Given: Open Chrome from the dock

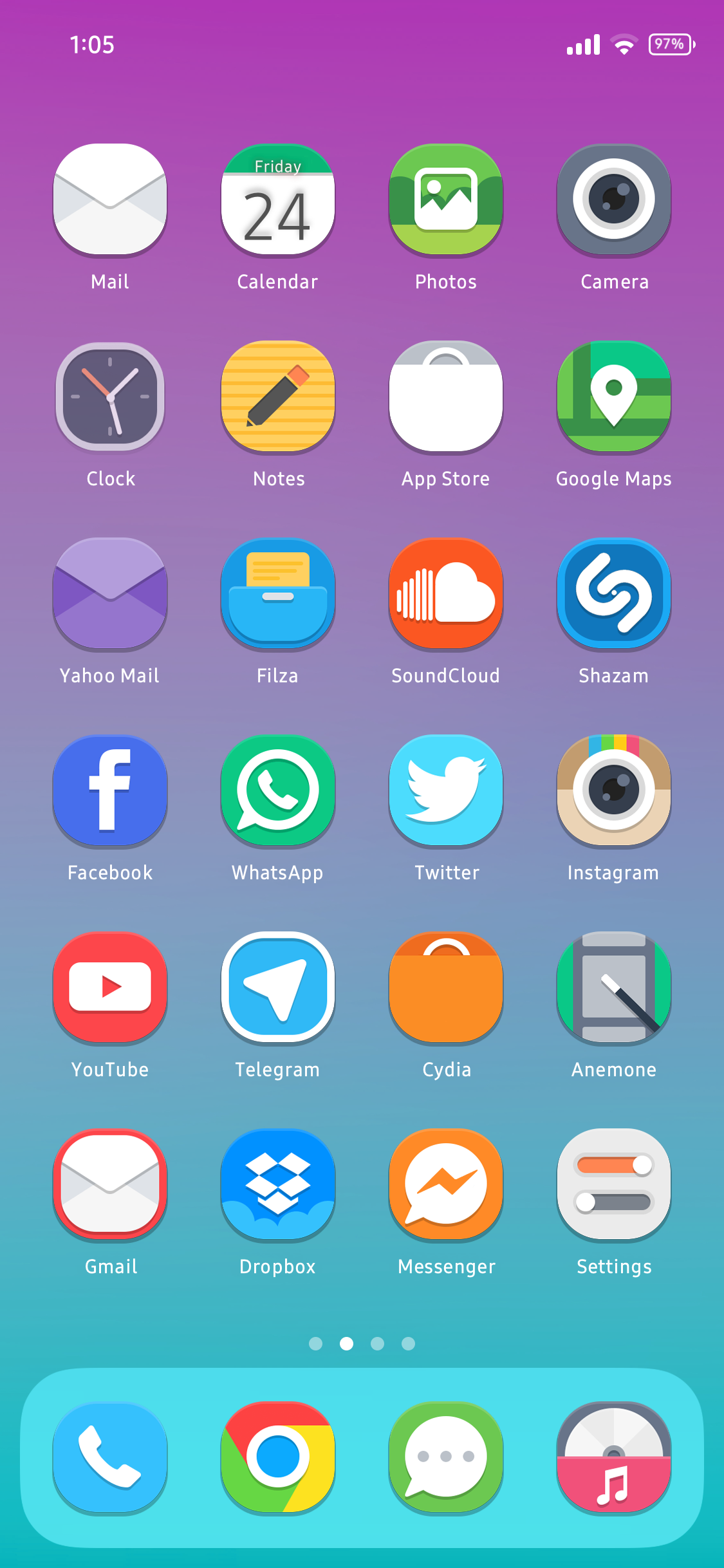Looking at the screenshot, I should 278,1457.
